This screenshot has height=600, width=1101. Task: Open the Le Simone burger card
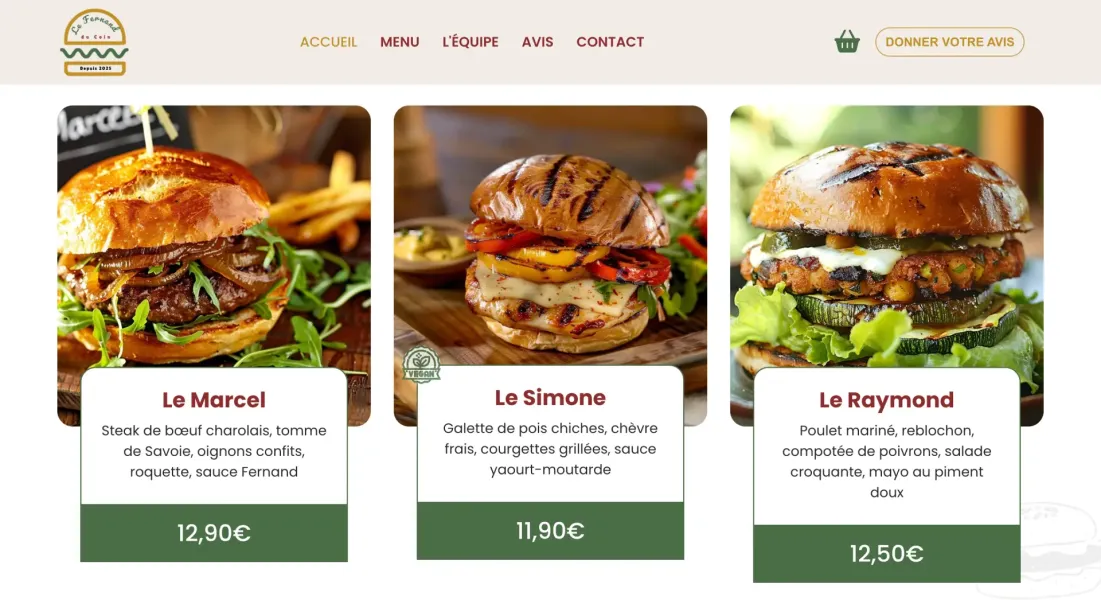pos(550,398)
